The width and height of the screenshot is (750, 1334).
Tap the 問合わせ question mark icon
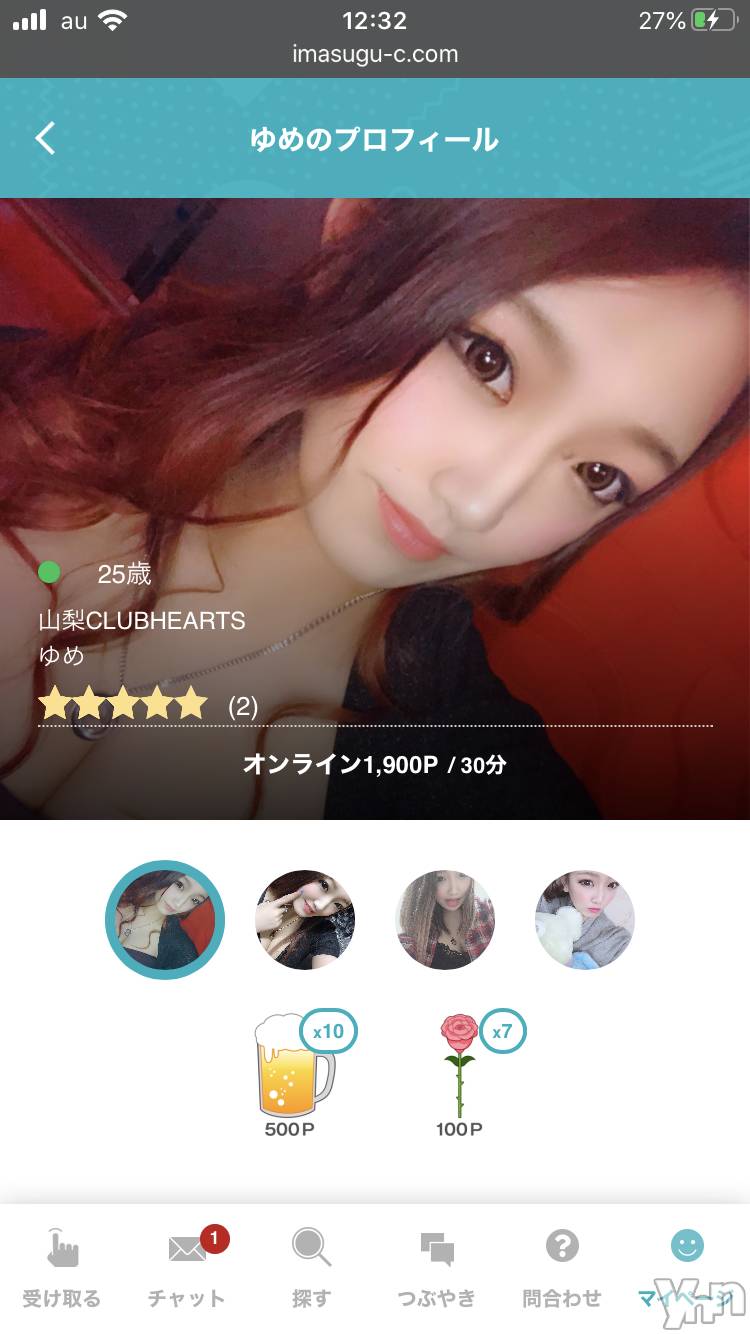click(560, 1247)
